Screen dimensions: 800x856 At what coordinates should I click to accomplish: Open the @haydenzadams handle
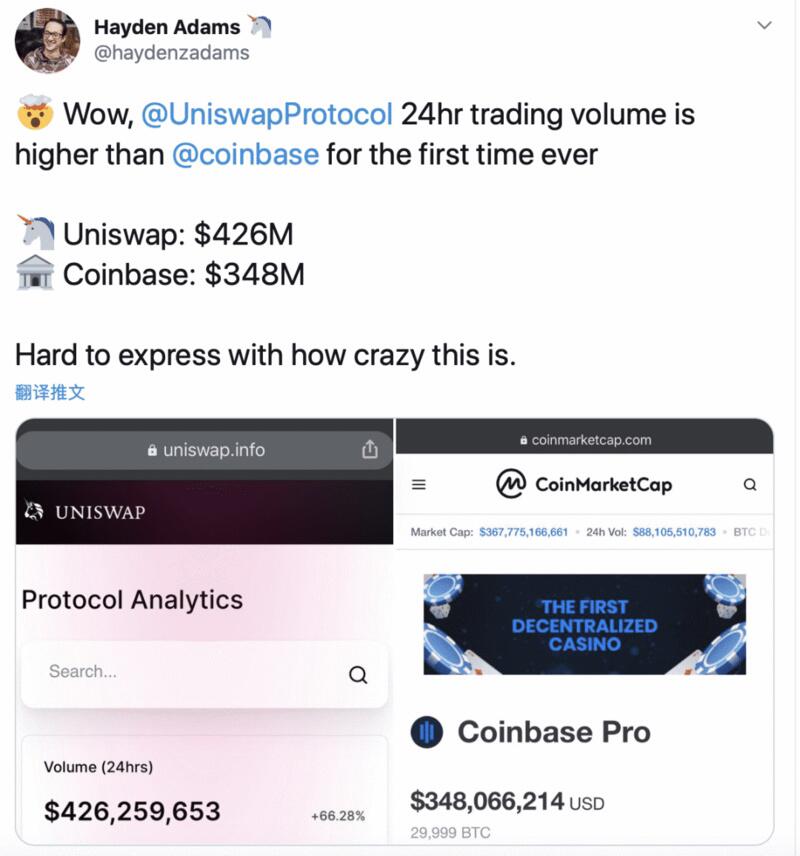(x=171, y=53)
